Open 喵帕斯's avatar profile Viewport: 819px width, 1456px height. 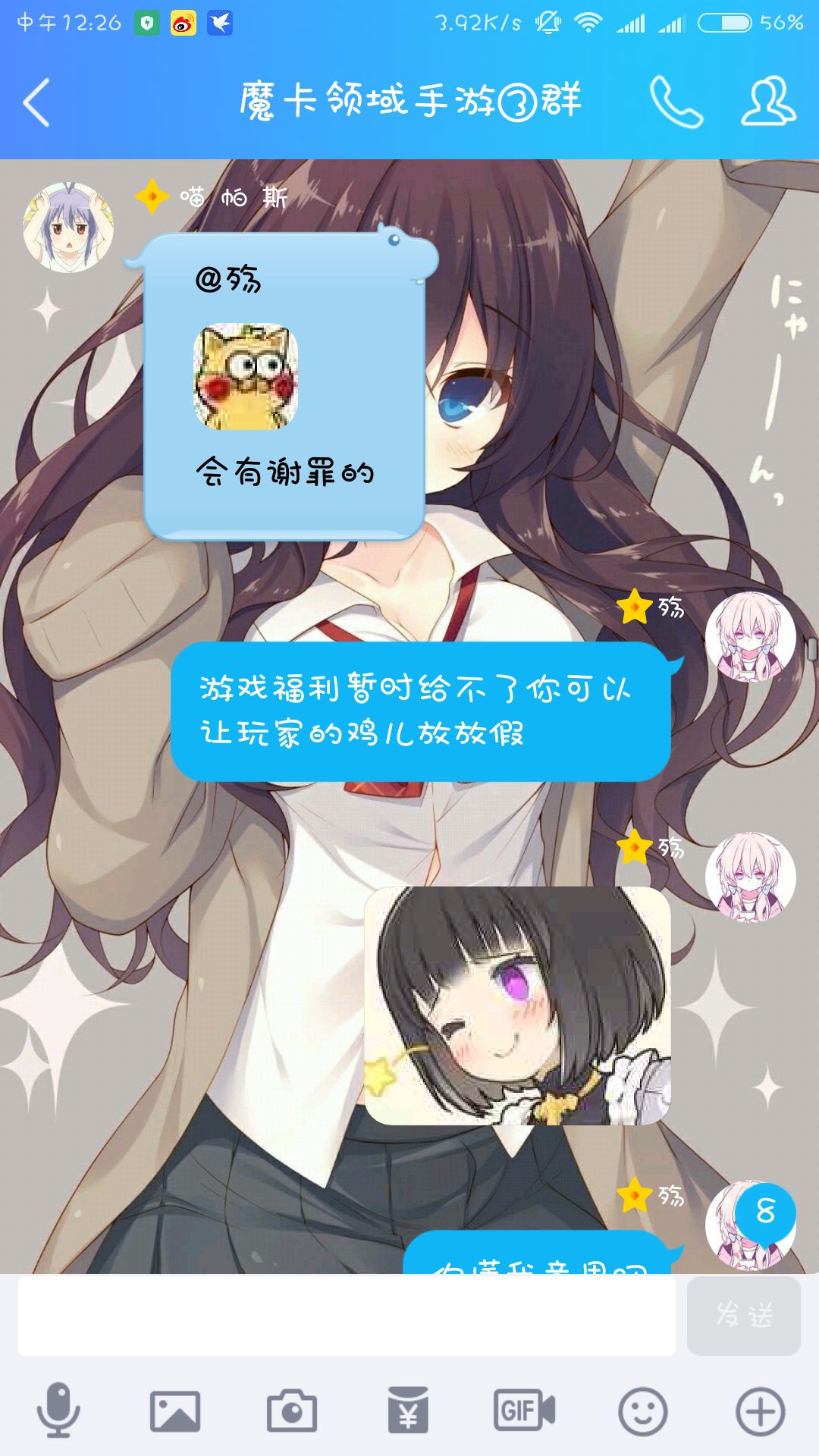68,227
